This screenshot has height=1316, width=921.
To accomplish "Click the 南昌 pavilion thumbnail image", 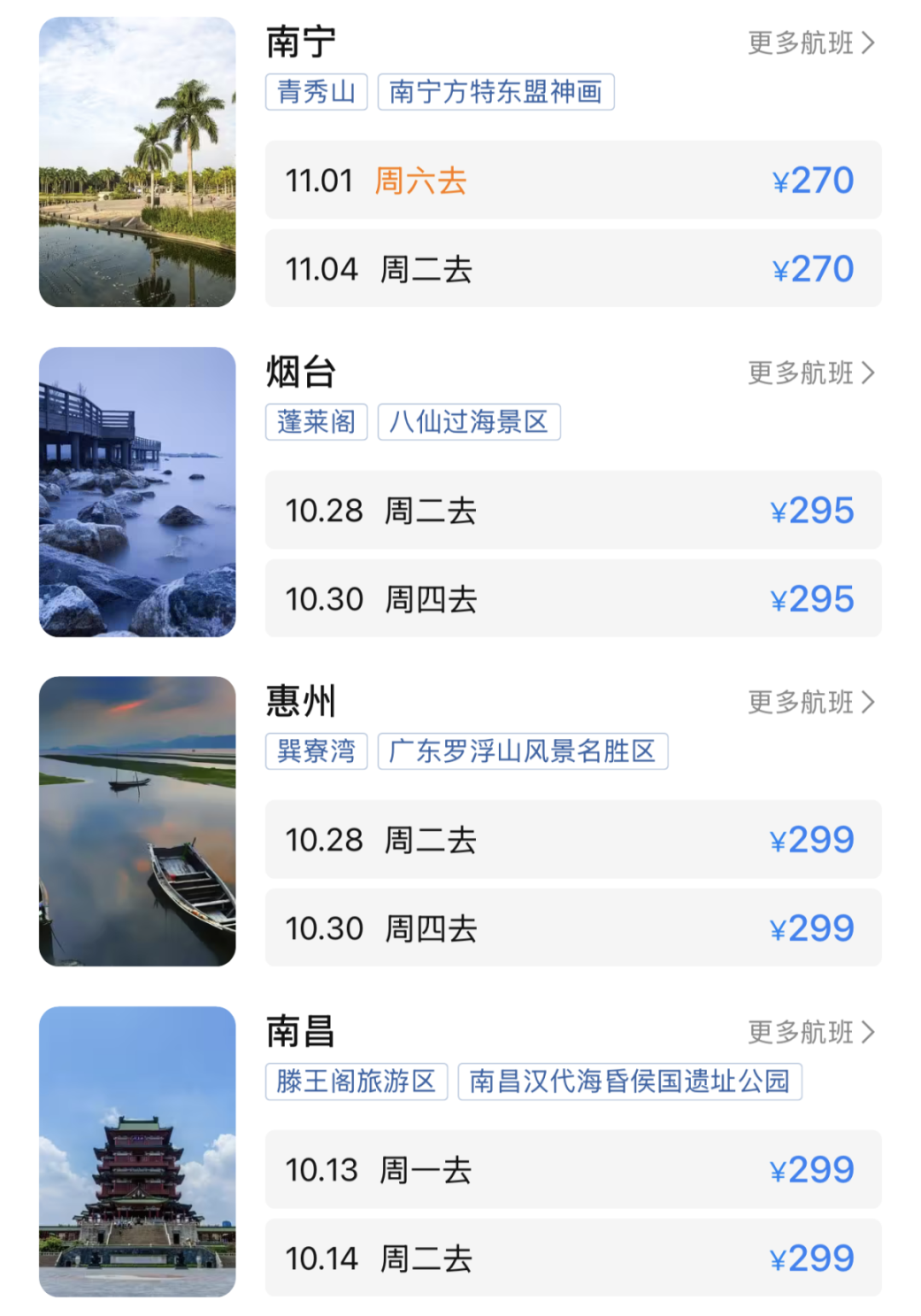I will coord(136,1149).
